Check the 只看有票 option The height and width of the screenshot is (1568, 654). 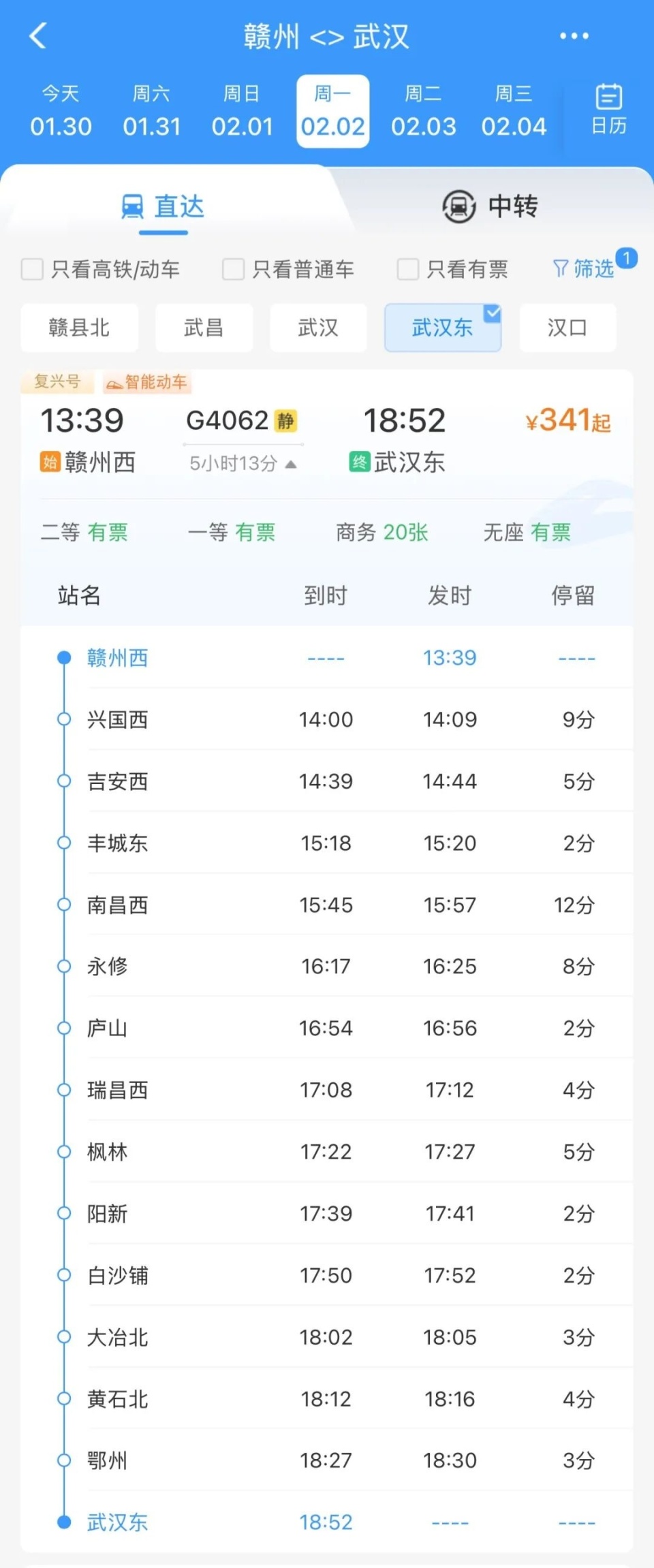pyautogui.click(x=407, y=269)
